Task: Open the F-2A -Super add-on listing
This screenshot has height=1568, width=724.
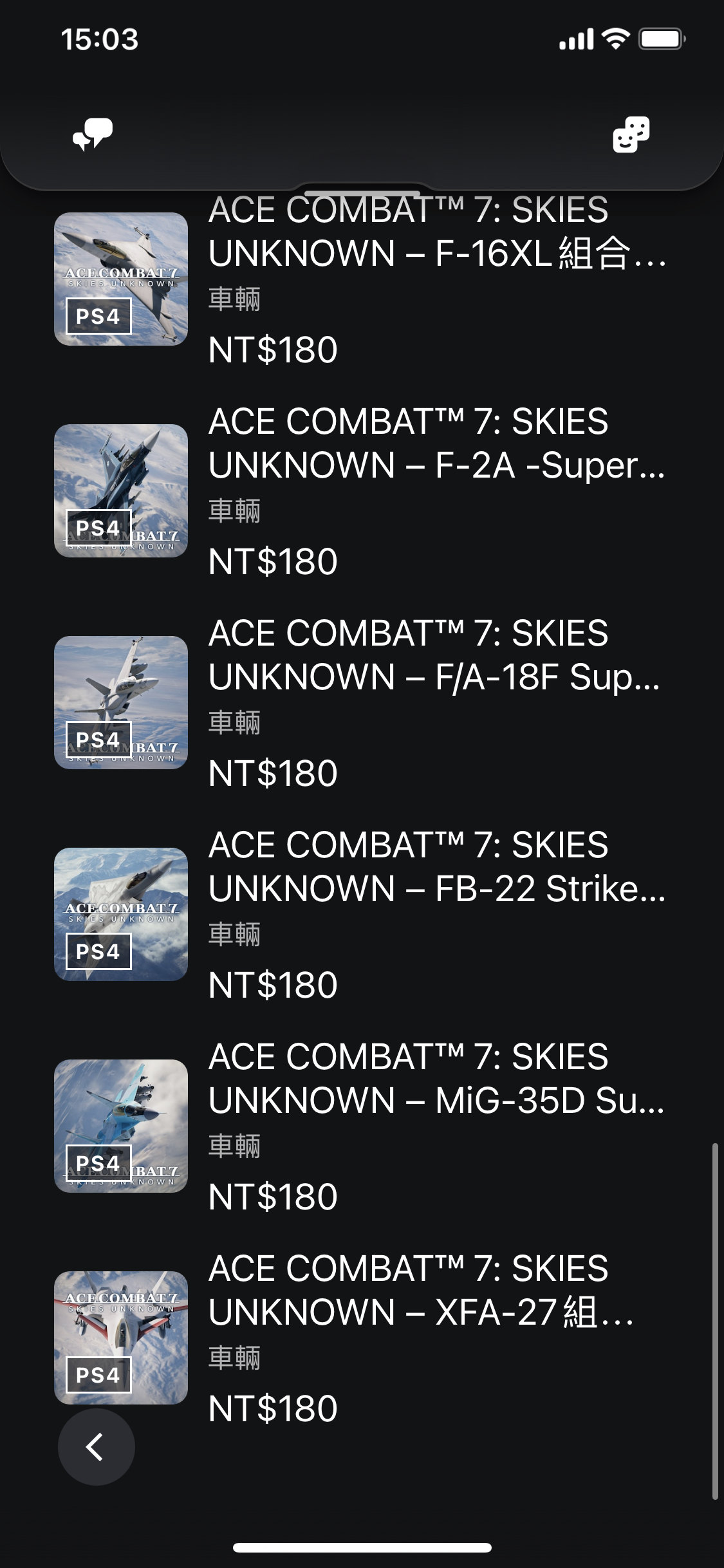Action: coord(362,490)
